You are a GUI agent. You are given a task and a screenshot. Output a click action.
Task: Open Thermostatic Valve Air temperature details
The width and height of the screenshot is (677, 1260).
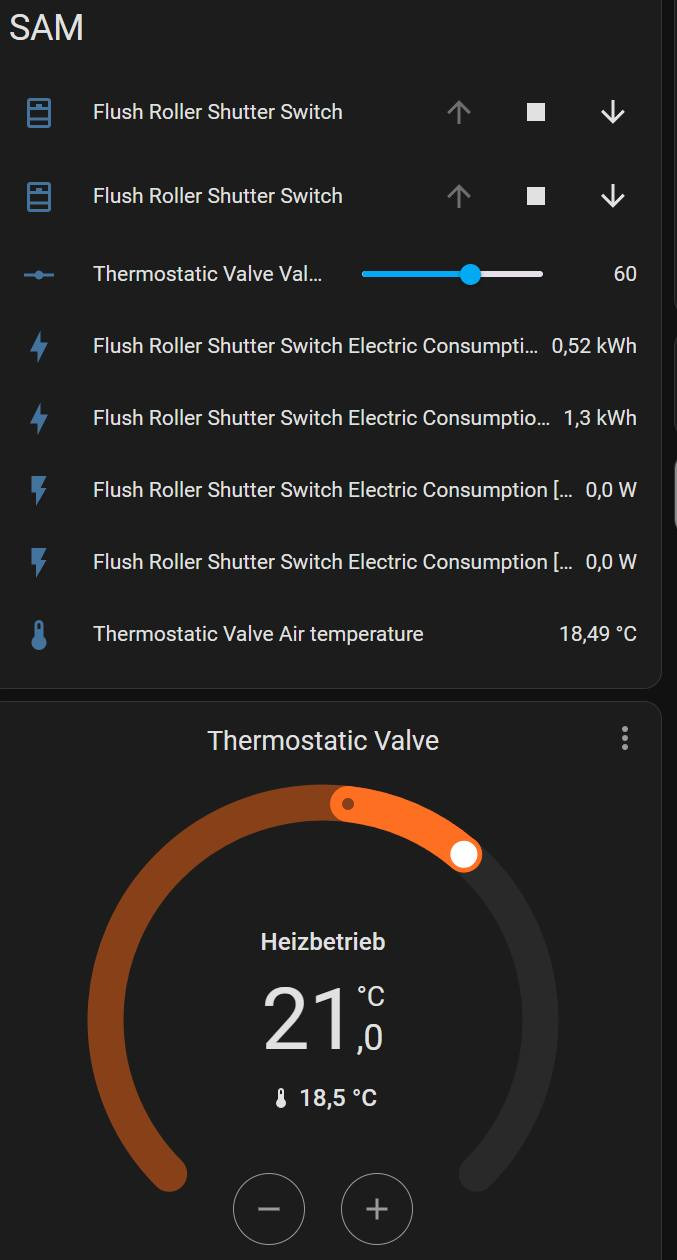point(330,634)
